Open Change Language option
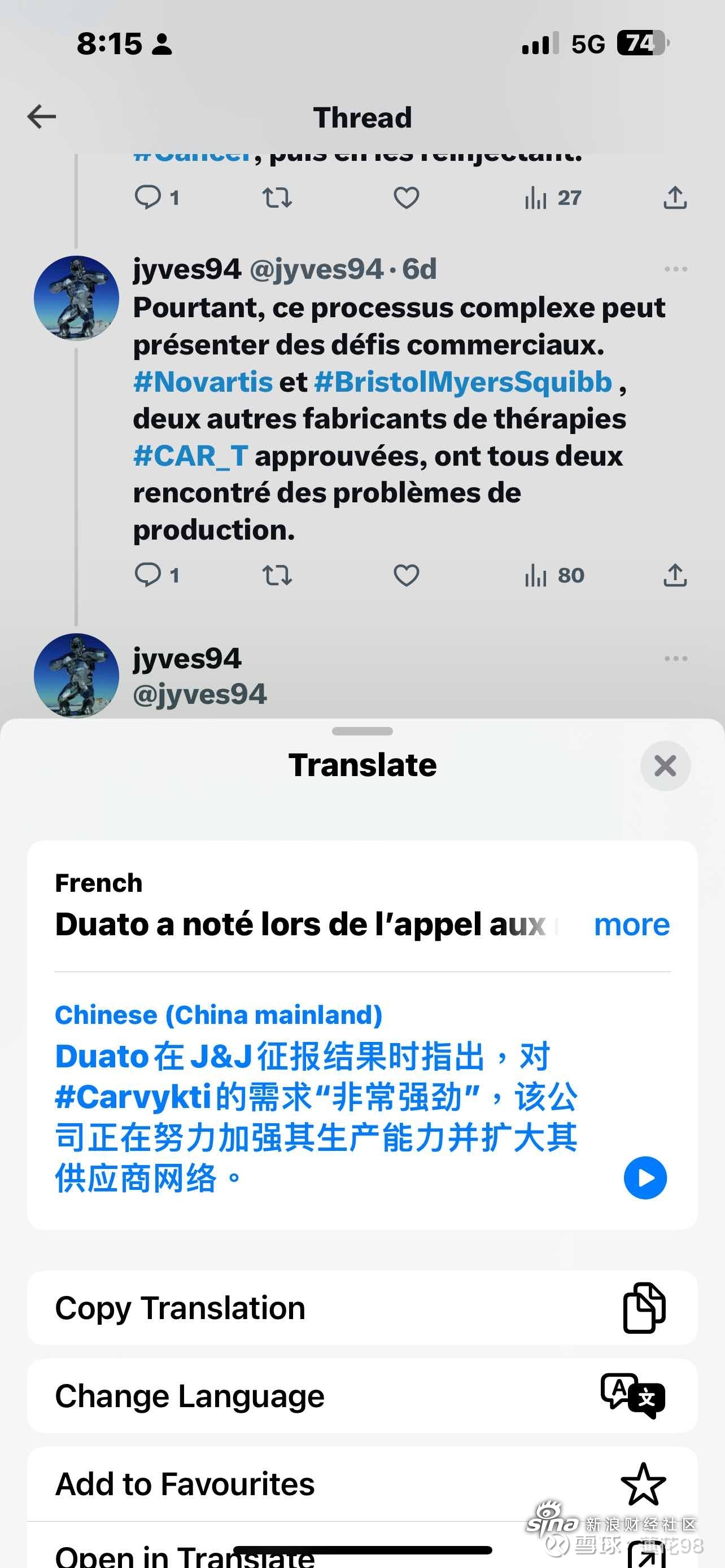The height and width of the screenshot is (1568, 725). 362,1396
